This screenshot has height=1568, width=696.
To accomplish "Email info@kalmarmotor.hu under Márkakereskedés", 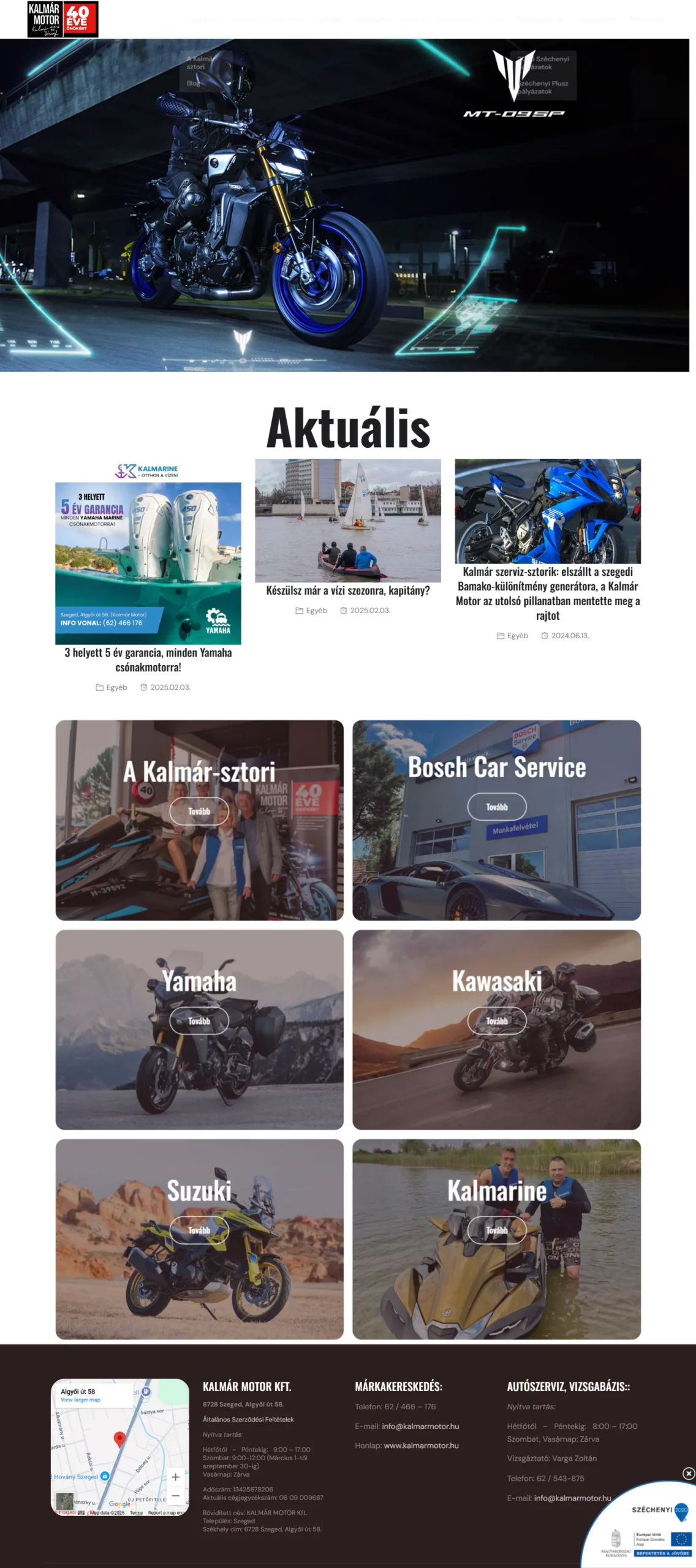I will click(420, 1426).
